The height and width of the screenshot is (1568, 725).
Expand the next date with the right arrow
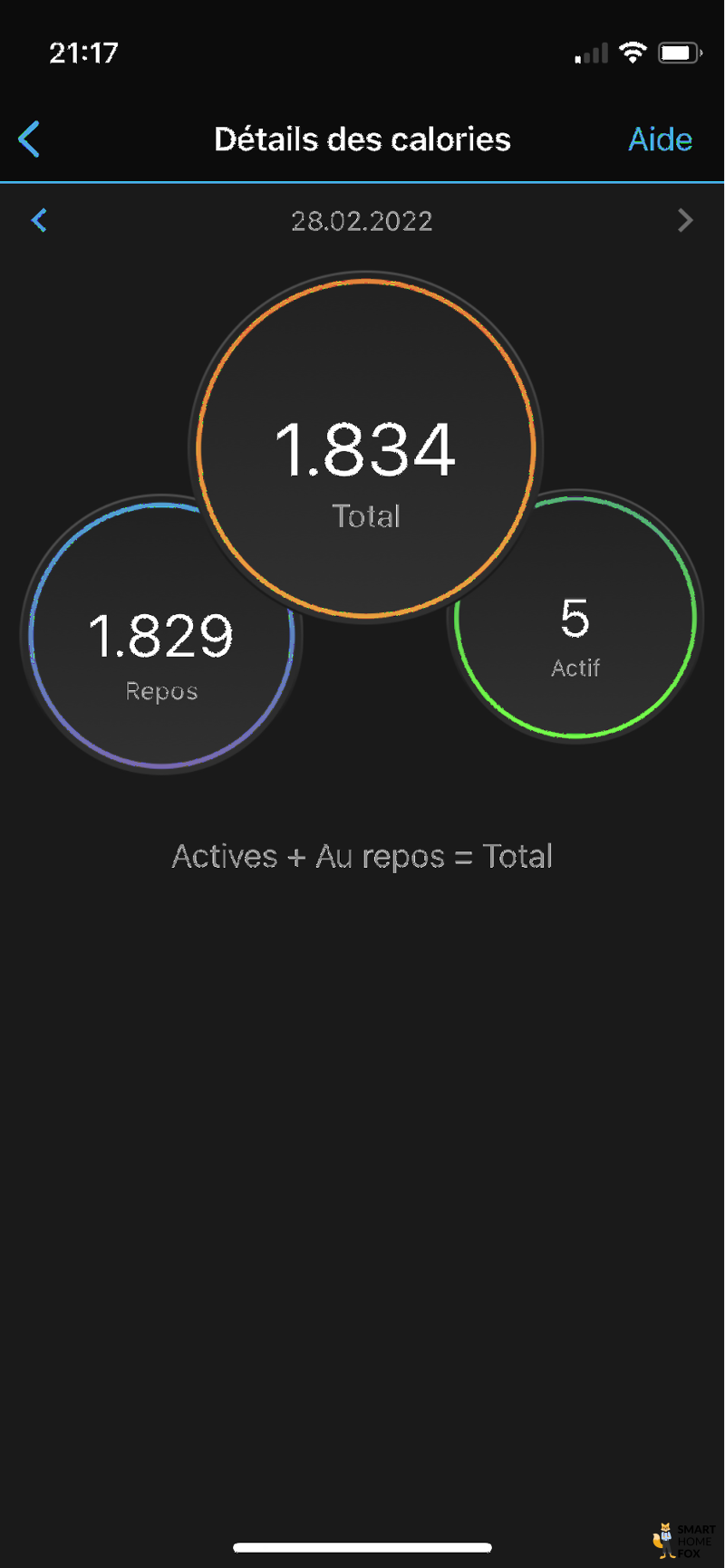click(686, 220)
